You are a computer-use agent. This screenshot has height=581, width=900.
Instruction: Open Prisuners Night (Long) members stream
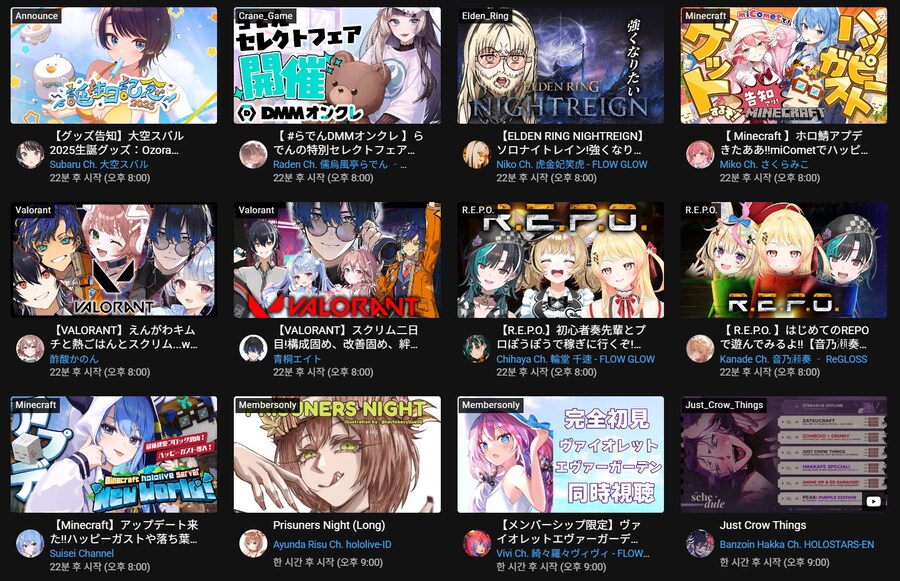pyautogui.click(x=337, y=455)
